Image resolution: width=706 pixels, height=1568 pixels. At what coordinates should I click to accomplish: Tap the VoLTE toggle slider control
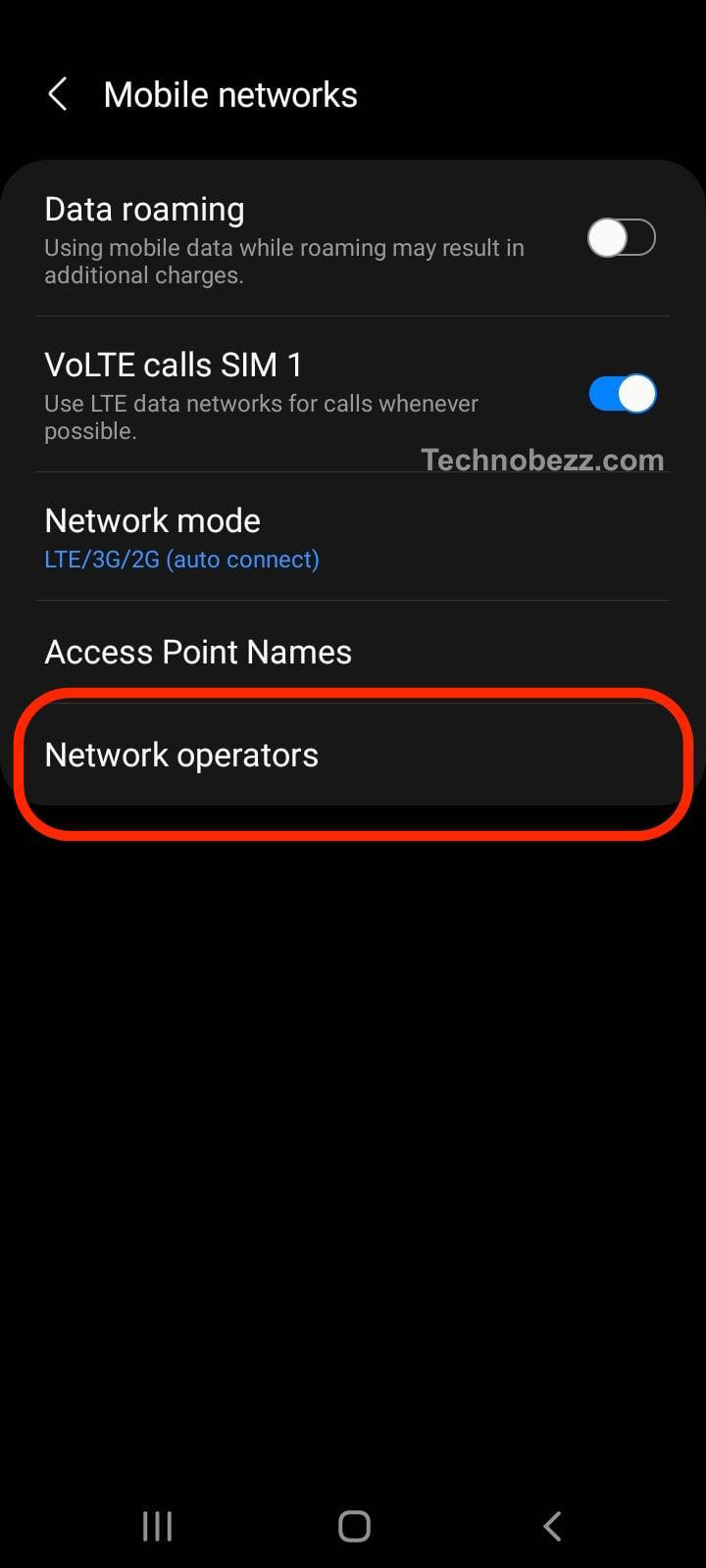tap(622, 392)
